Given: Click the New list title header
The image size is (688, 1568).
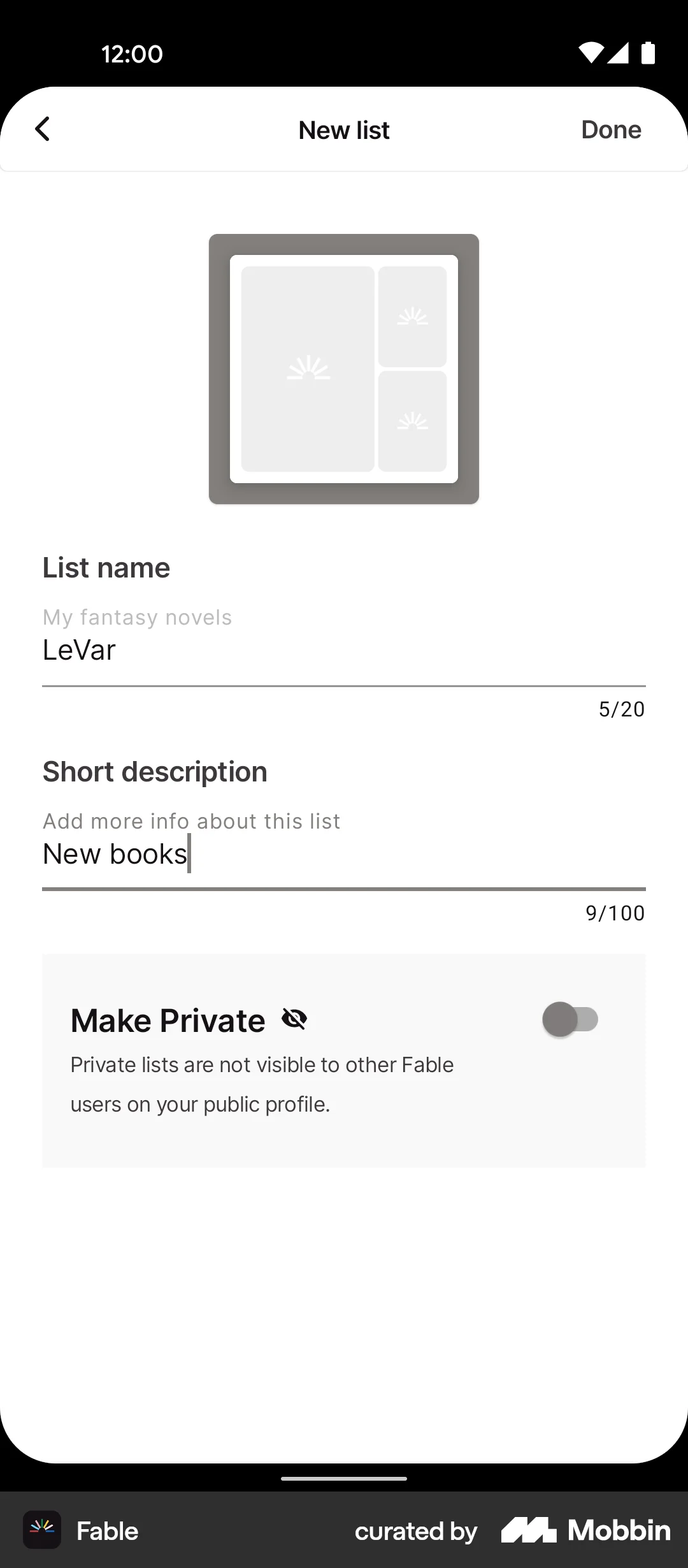Looking at the screenshot, I should click(x=343, y=129).
